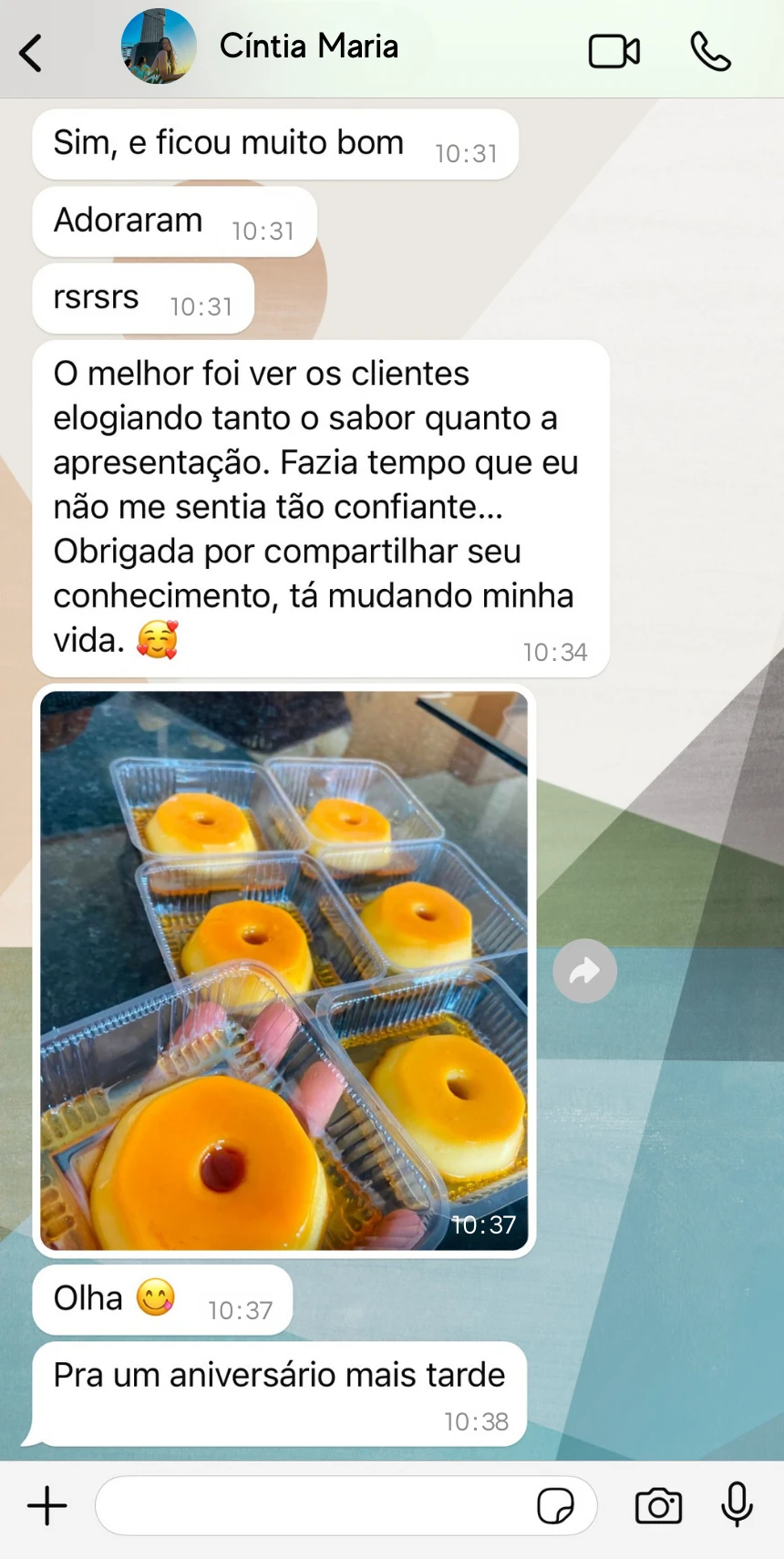The image size is (784, 1559).
Task: Tap the microphone to record a voice message
Action: [737, 1504]
